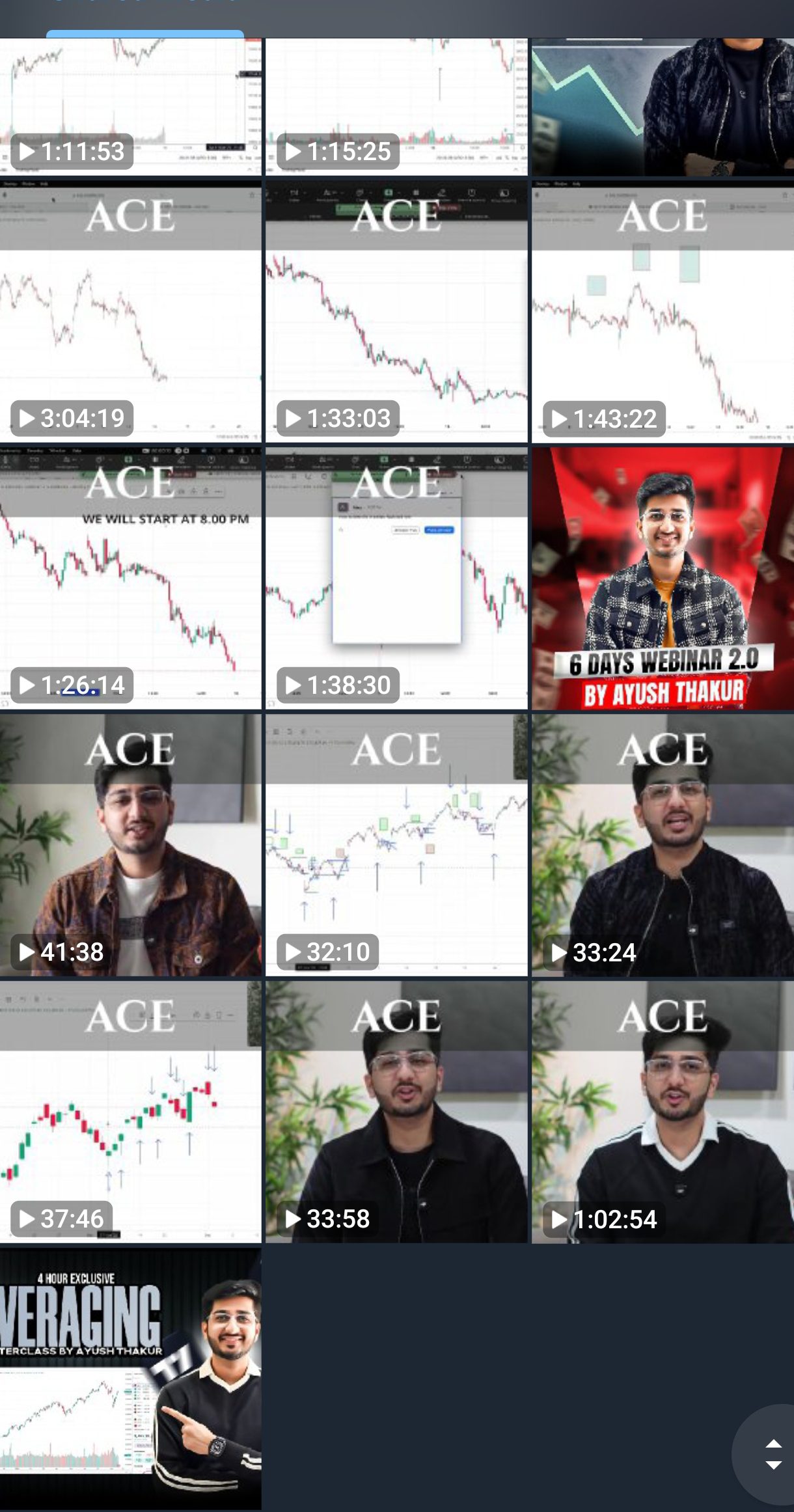Image resolution: width=794 pixels, height=1512 pixels.
Task: Play the 1:26:14 video starting at 8.00 PM
Action: tap(130, 579)
